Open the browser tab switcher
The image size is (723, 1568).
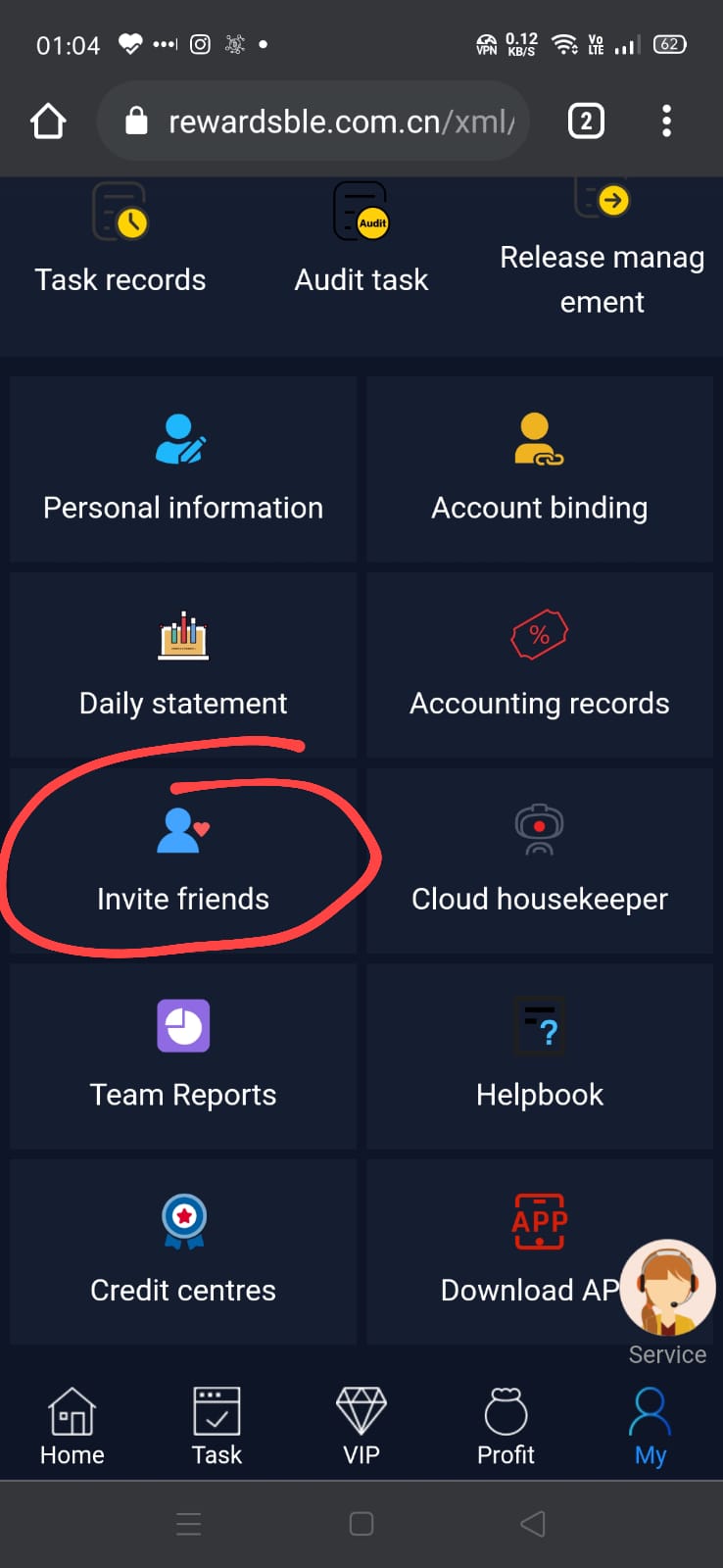pyautogui.click(x=586, y=122)
